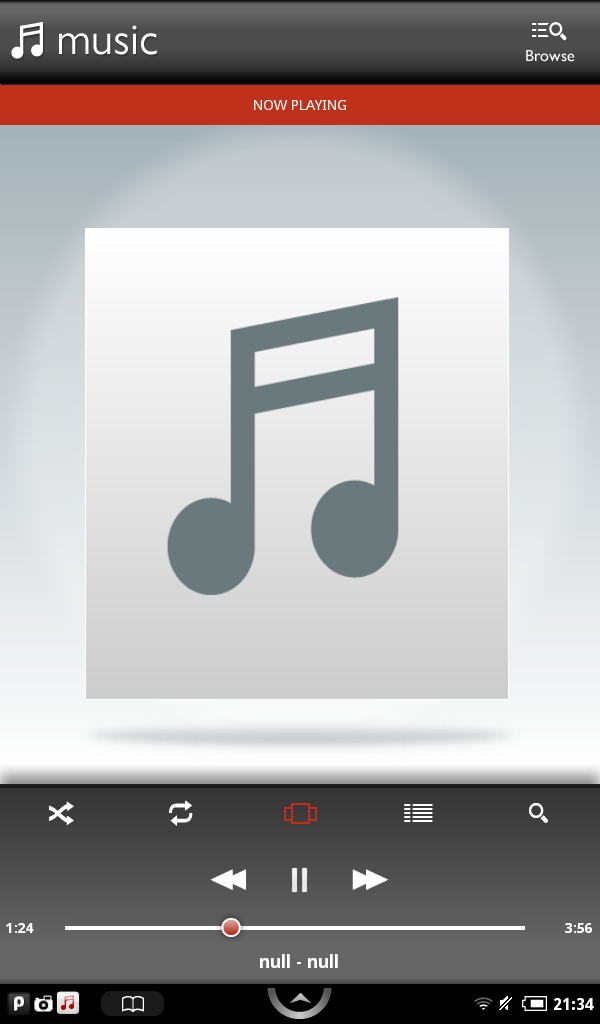600x1024 pixels.
Task: Tap the album artwork
Action: click(x=297, y=463)
